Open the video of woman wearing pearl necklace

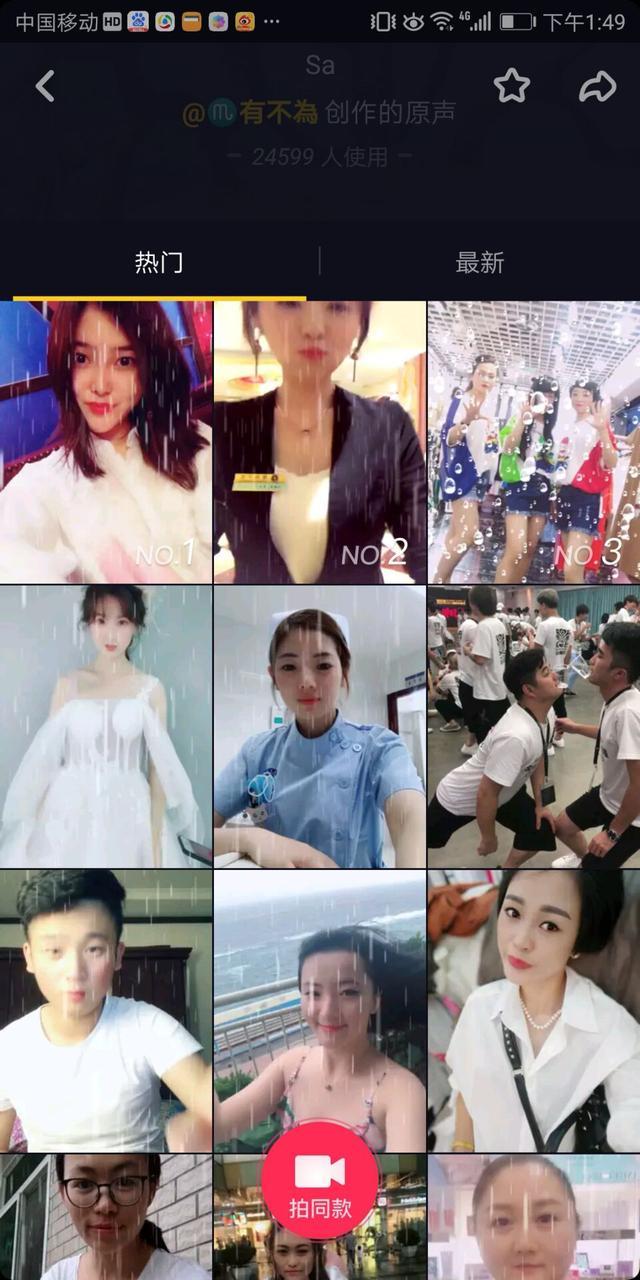point(534,1011)
